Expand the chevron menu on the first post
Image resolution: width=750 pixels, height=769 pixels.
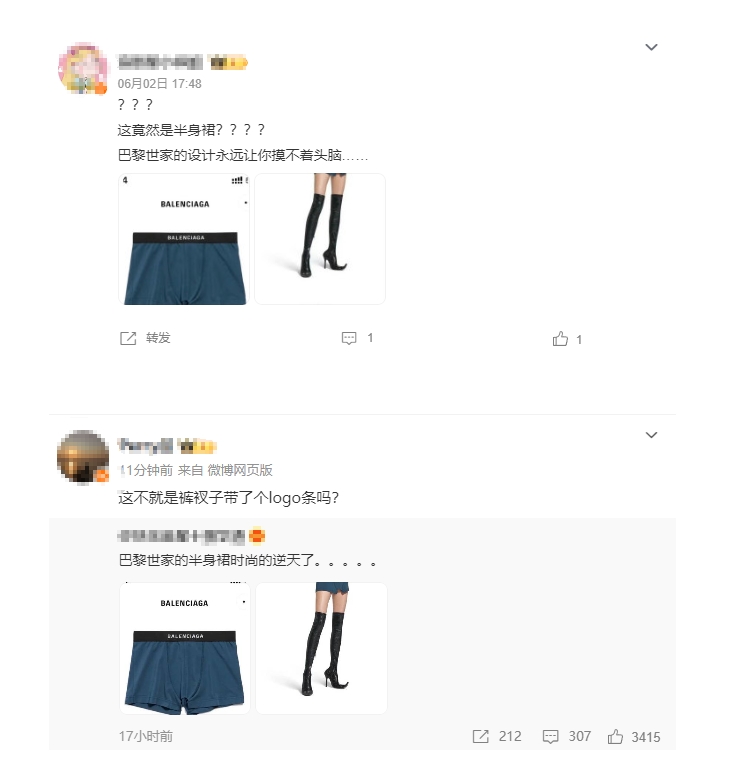(651, 47)
